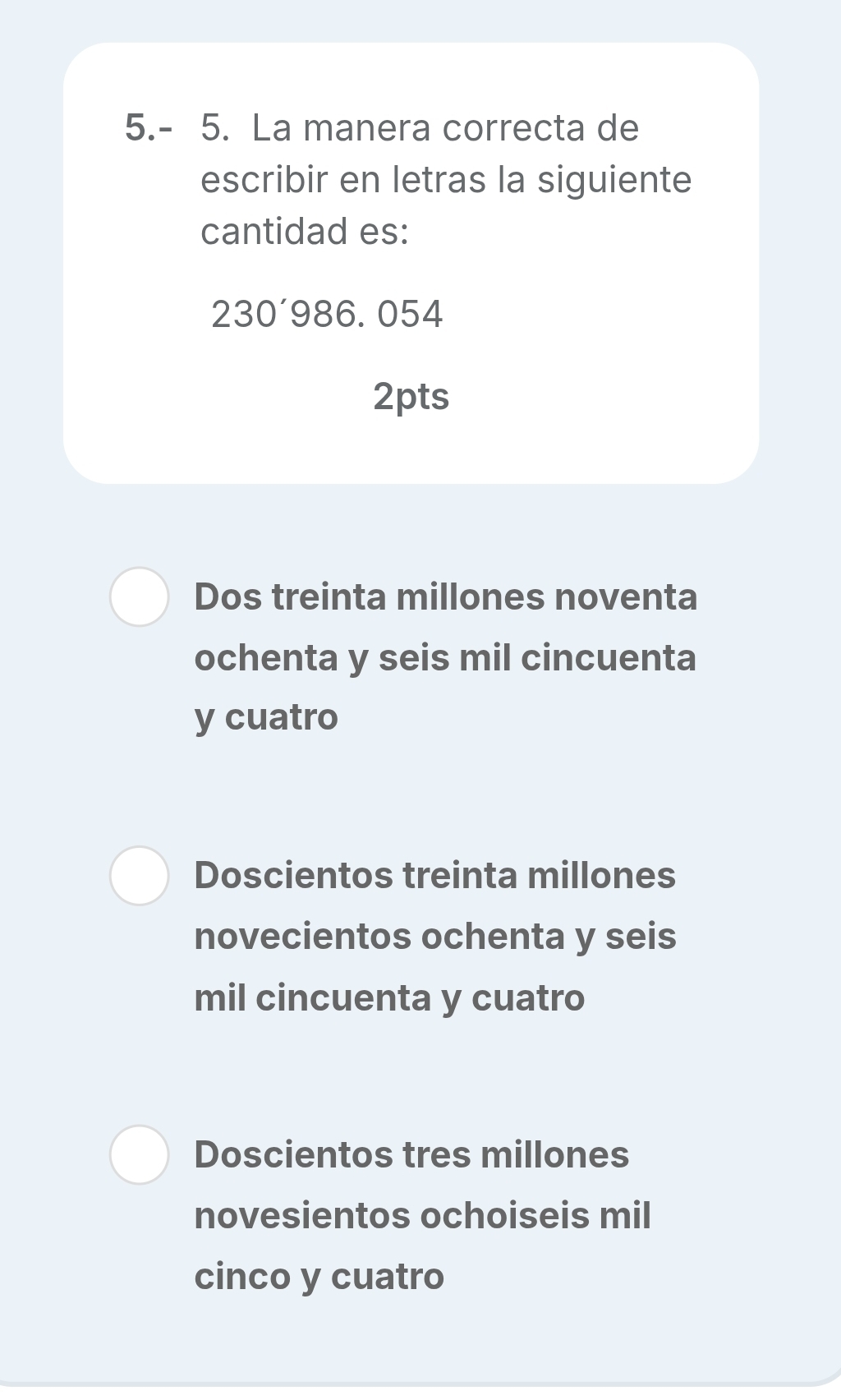The image size is (841, 1400).
Task: Click the word 'y cuatro' in the first option
Action: coord(266,716)
